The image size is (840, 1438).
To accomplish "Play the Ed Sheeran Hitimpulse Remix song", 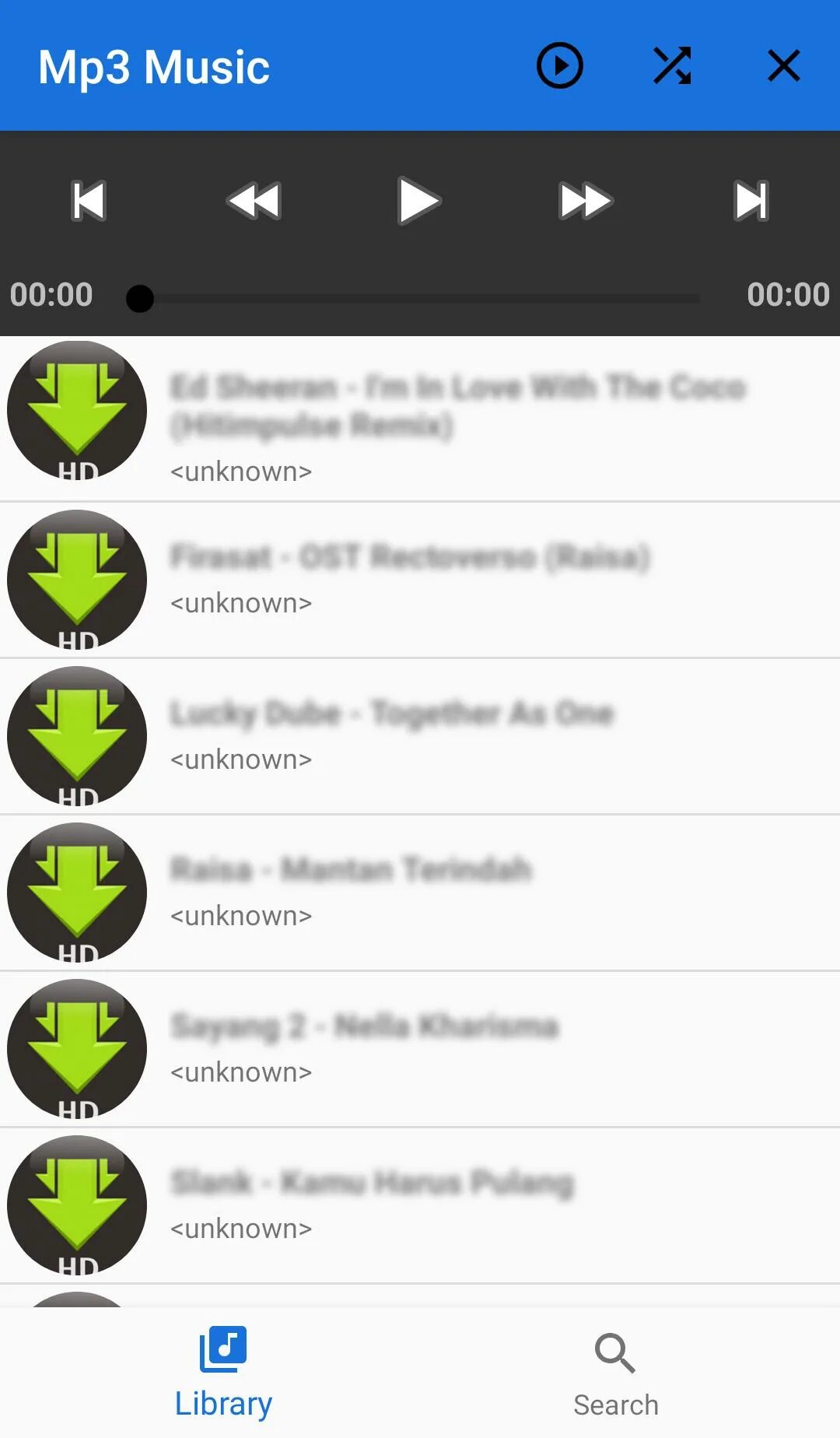I will tap(420, 419).
